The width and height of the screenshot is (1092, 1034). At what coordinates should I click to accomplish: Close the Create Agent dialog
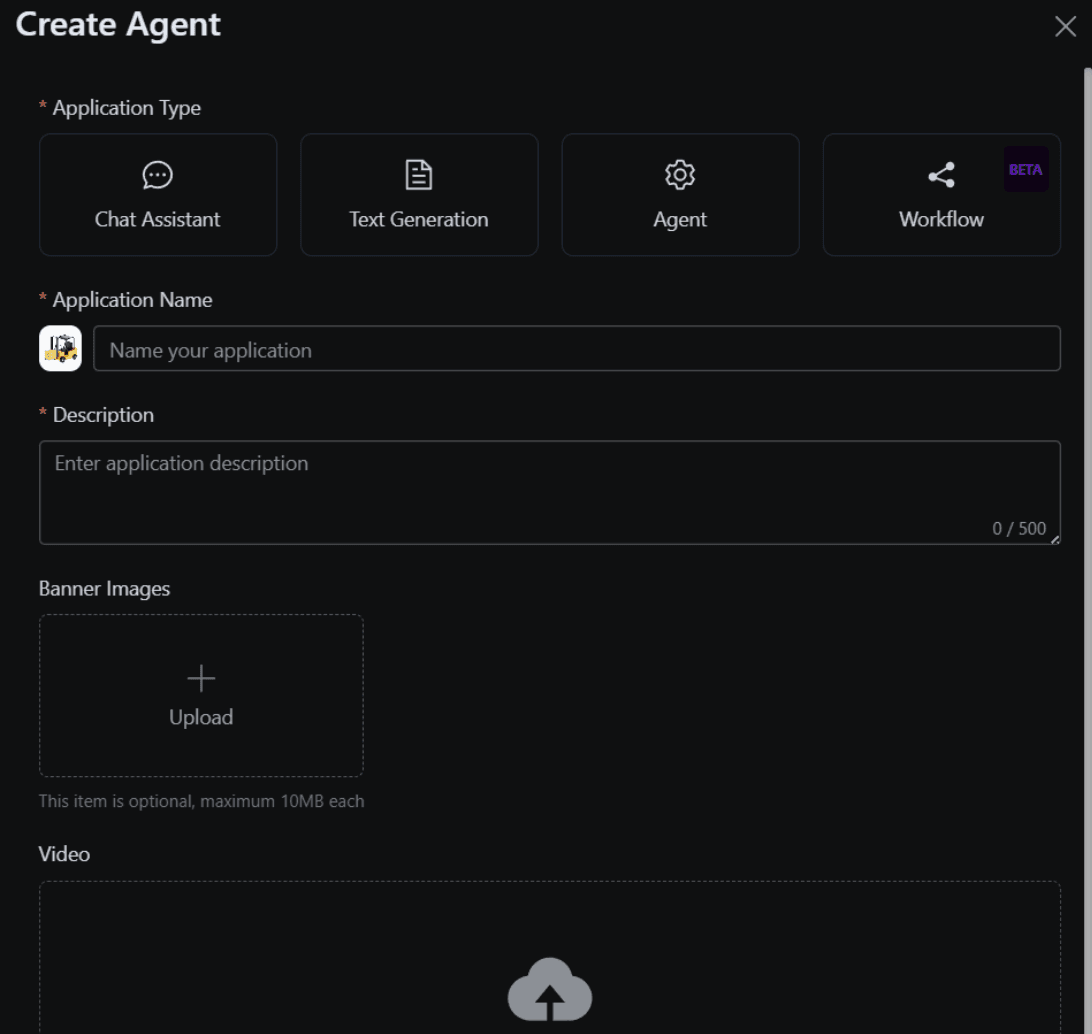point(1065,27)
